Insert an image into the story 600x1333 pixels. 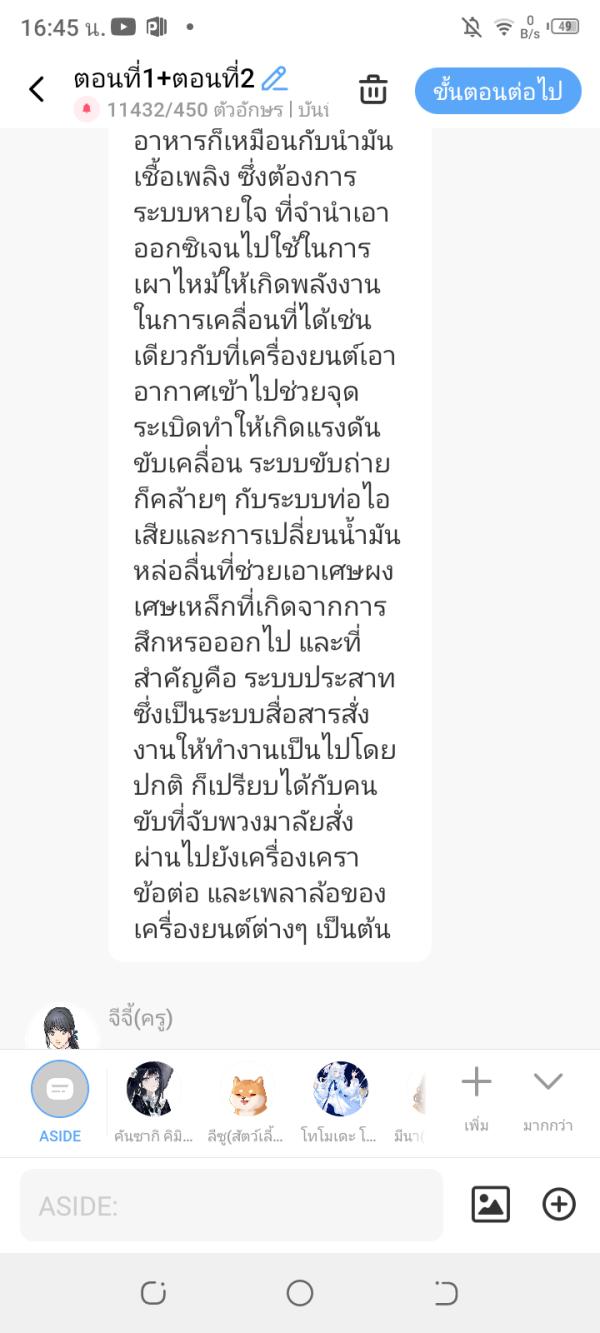click(490, 1205)
